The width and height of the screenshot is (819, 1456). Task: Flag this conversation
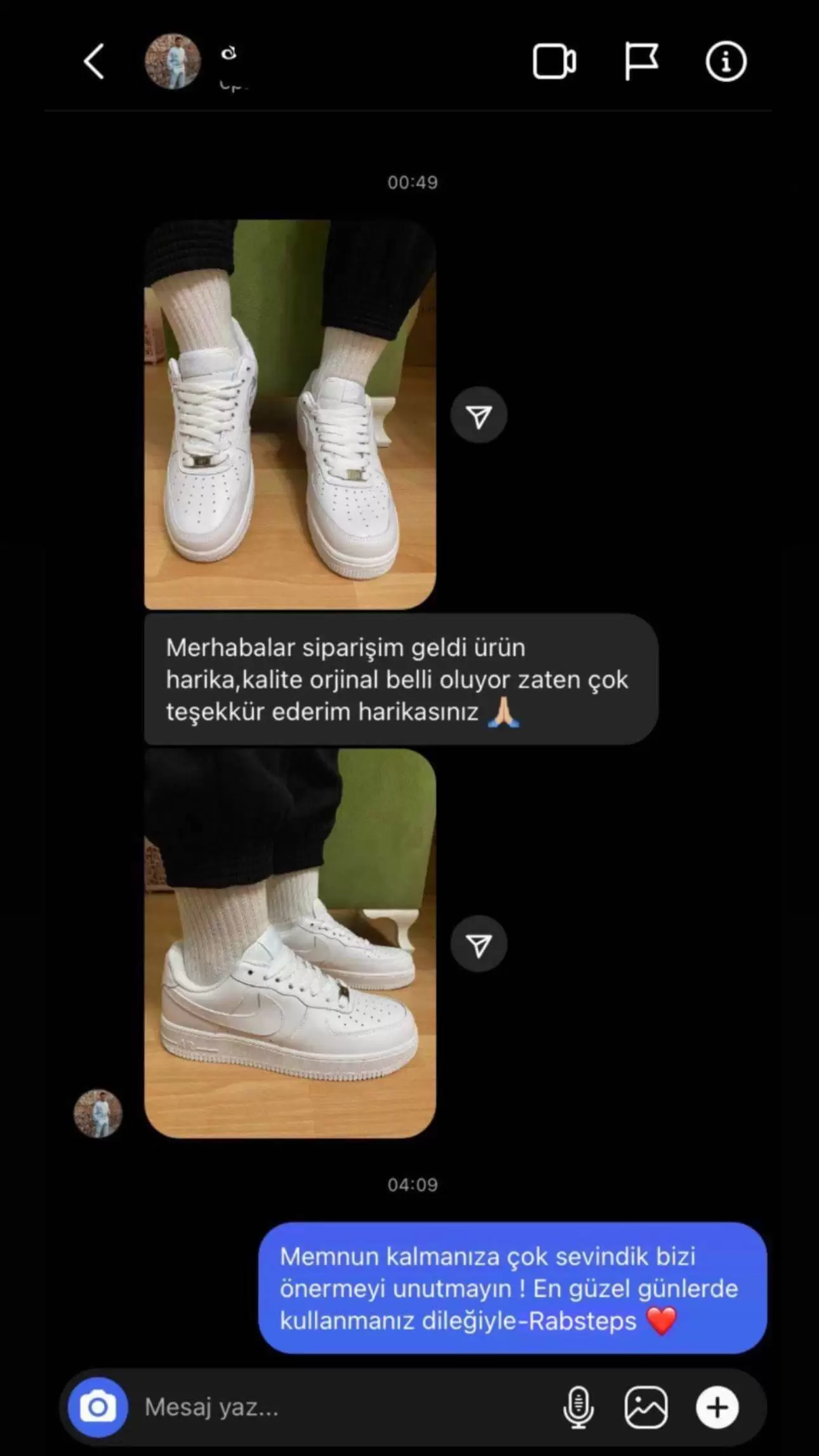point(641,62)
